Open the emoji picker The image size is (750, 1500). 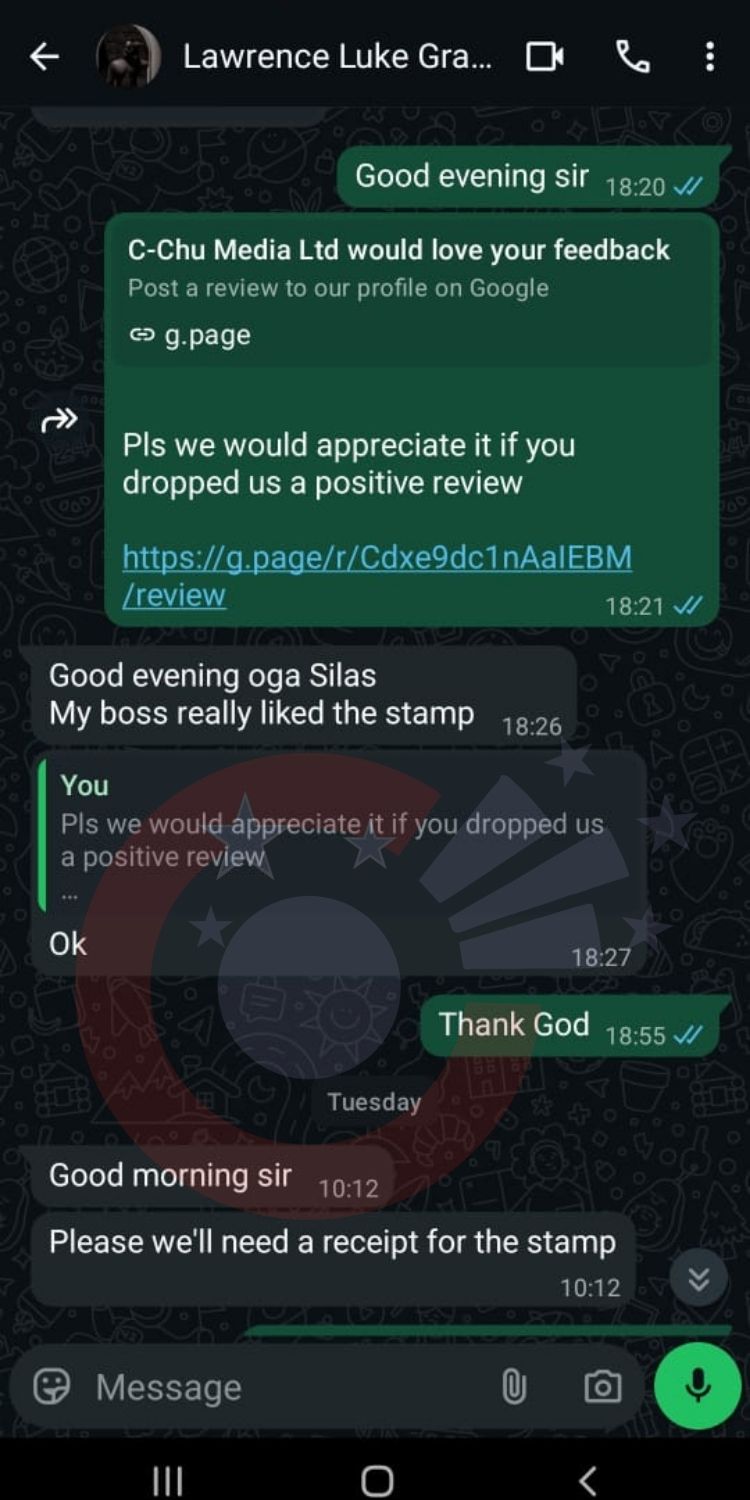tap(52, 1386)
